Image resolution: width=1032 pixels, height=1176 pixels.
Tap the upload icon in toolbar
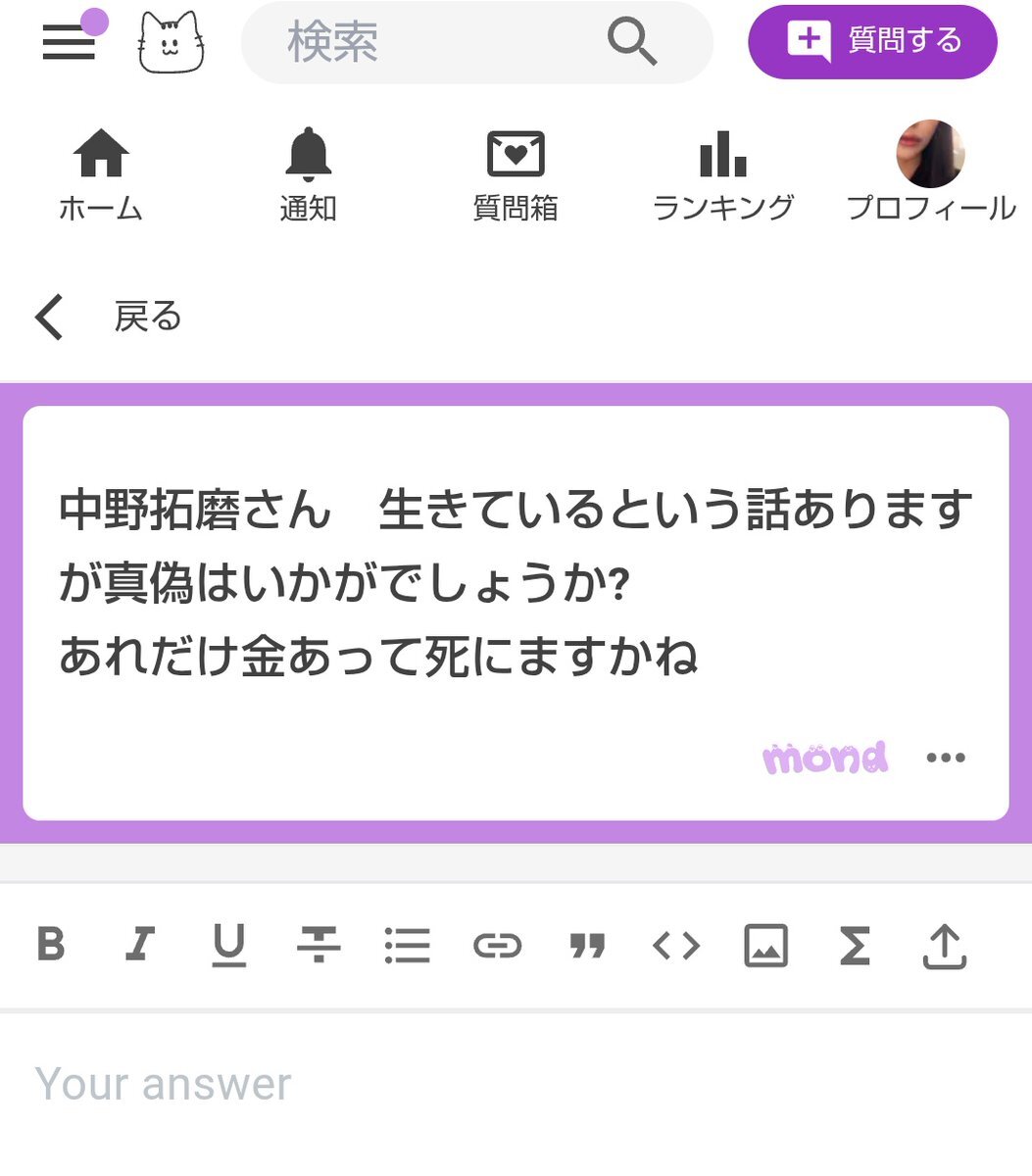point(945,946)
